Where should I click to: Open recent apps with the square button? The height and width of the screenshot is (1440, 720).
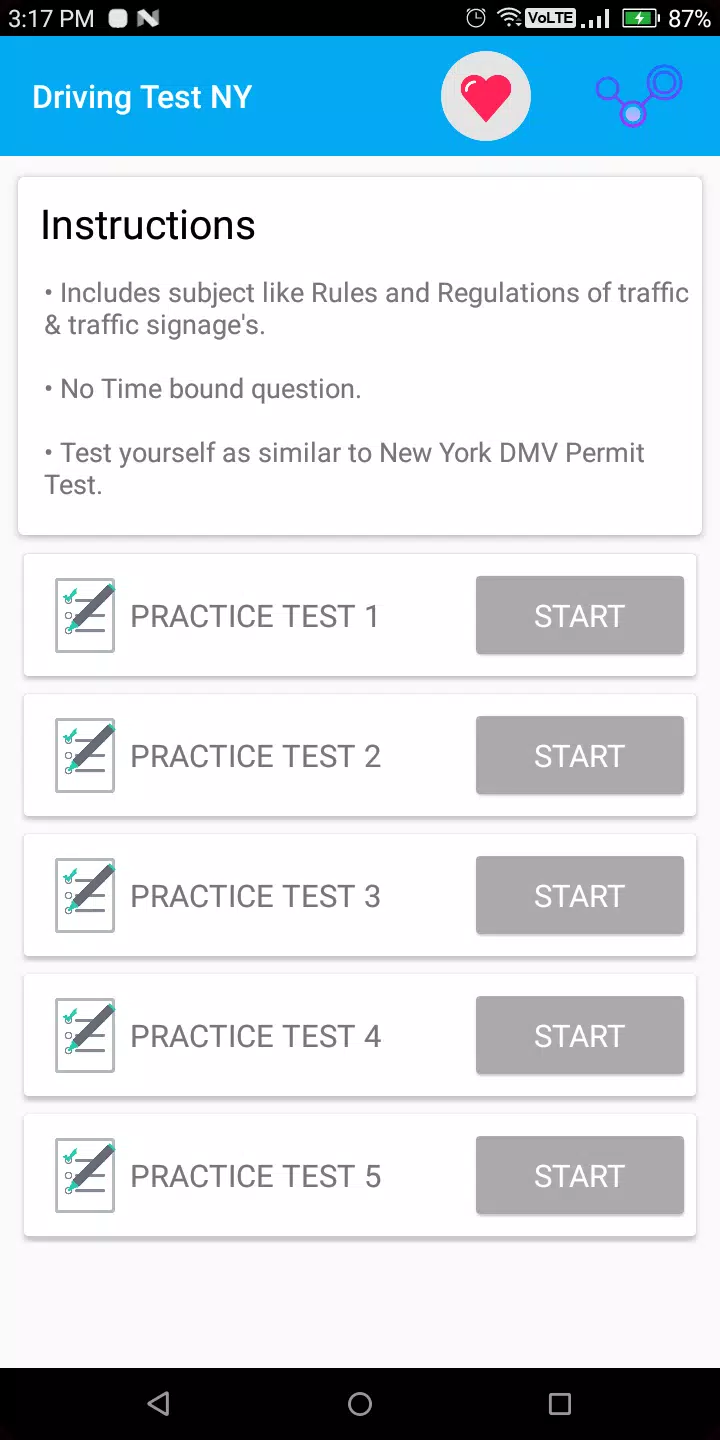coord(559,1403)
